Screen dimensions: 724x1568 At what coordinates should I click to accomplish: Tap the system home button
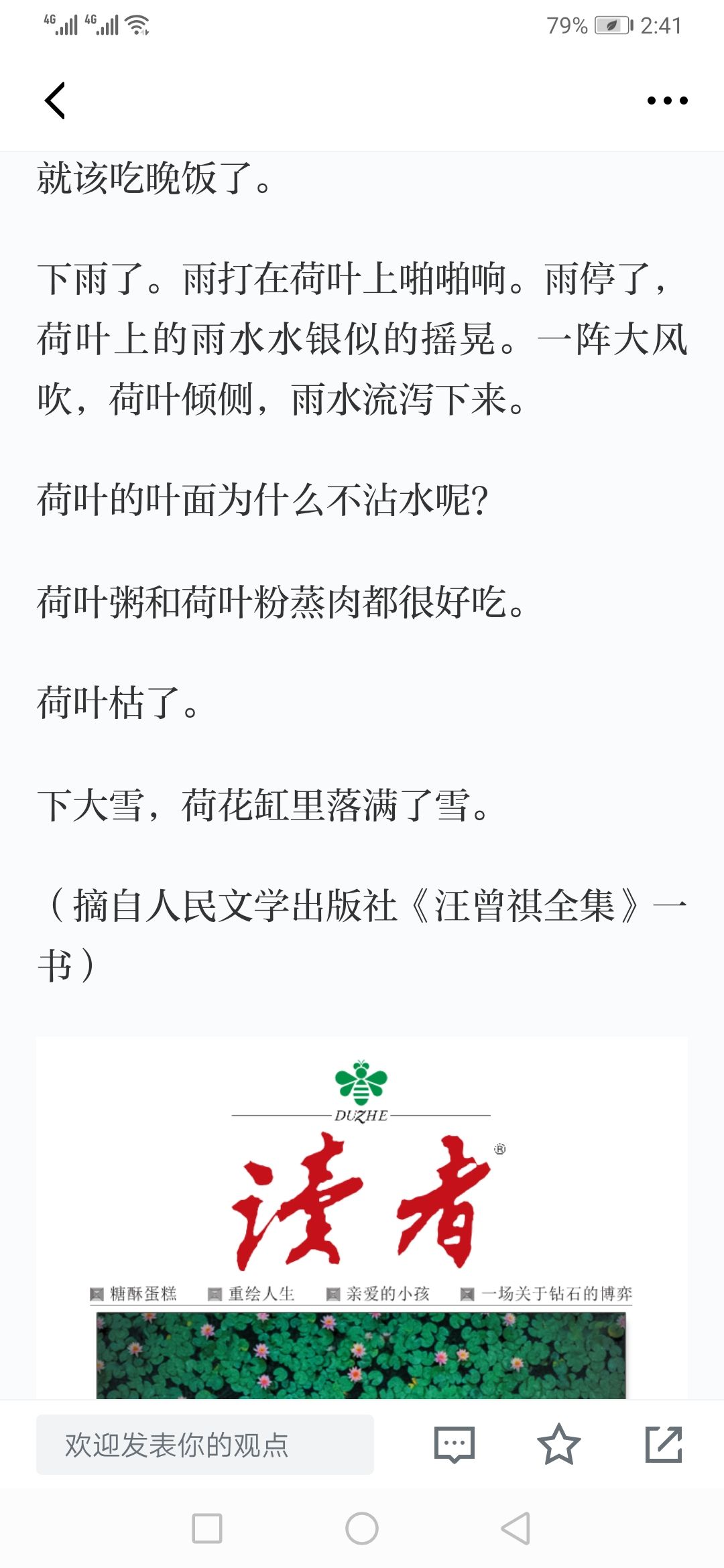(x=362, y=1528)
